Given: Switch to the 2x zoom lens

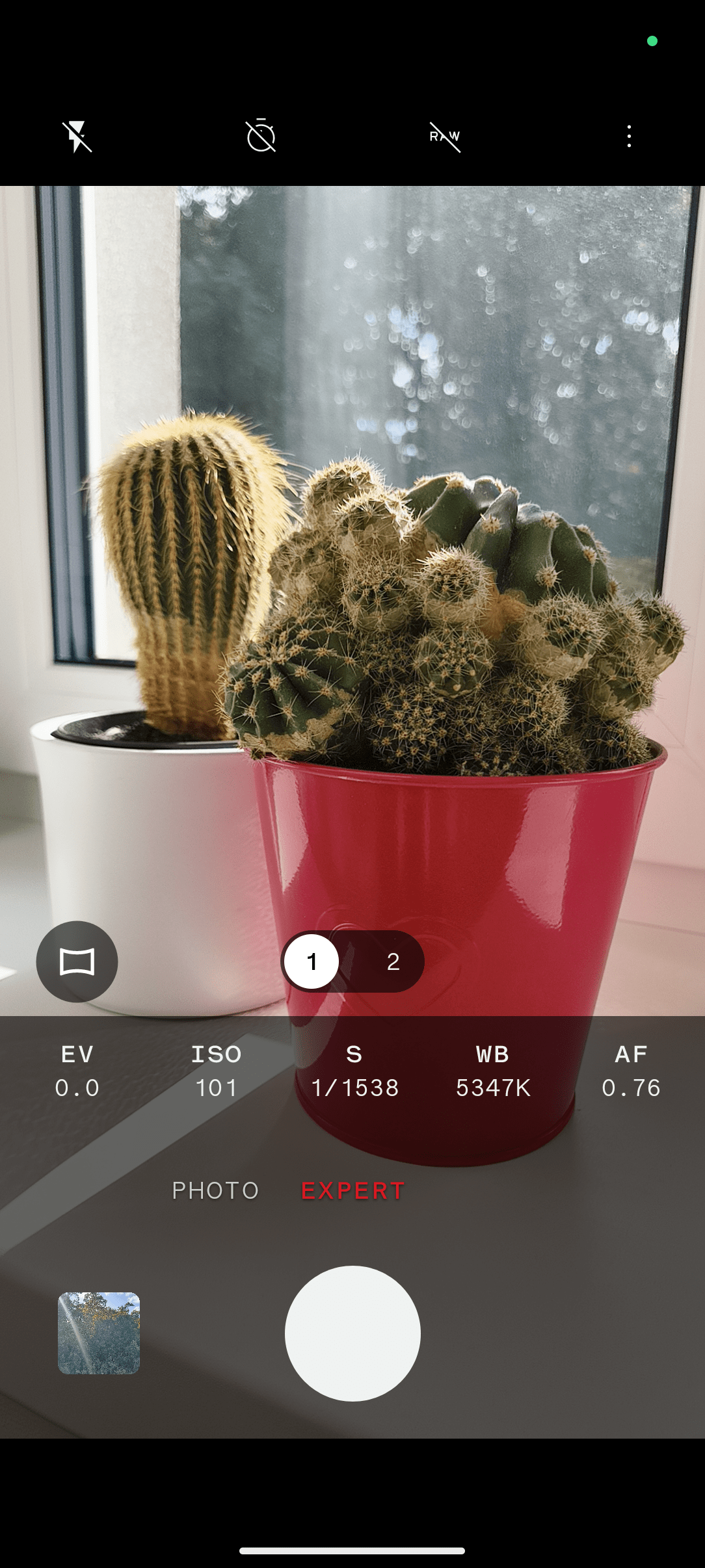Looking at the screenshot, I should [x=393, y=961].
